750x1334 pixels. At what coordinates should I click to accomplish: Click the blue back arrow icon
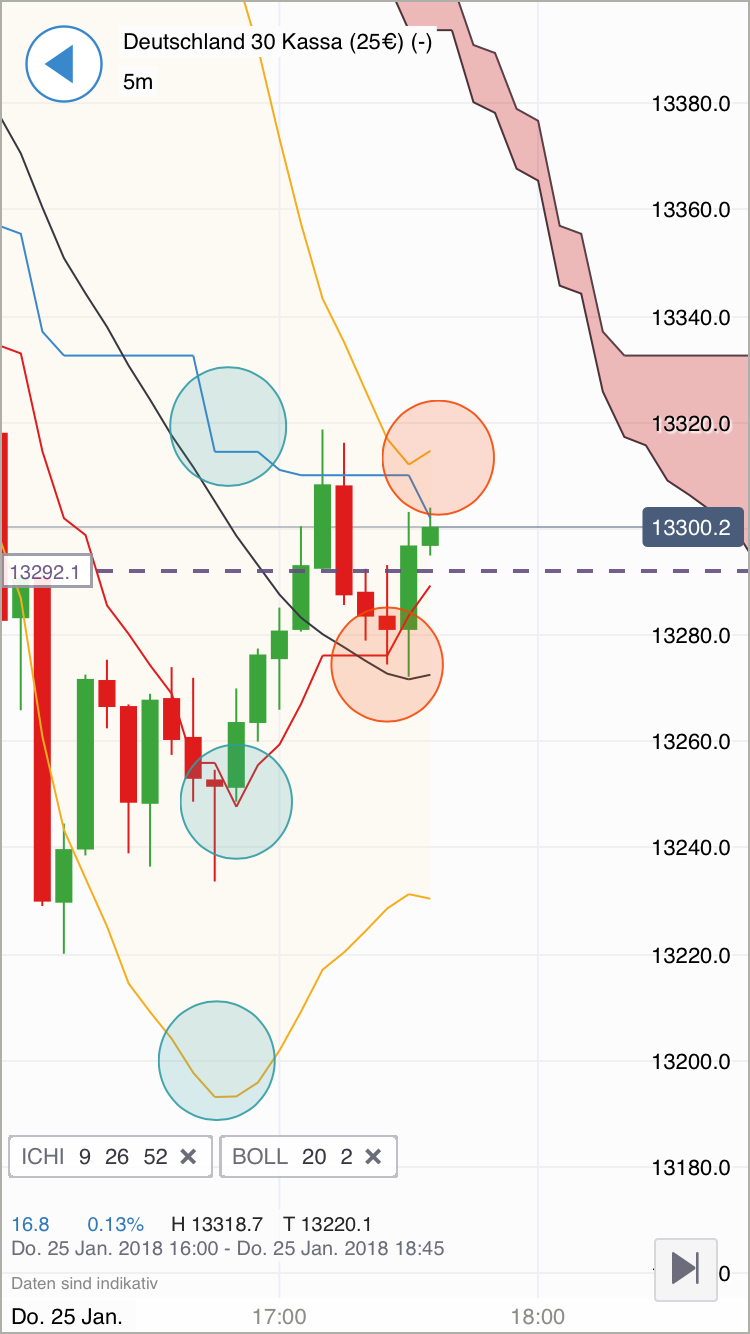64,63
